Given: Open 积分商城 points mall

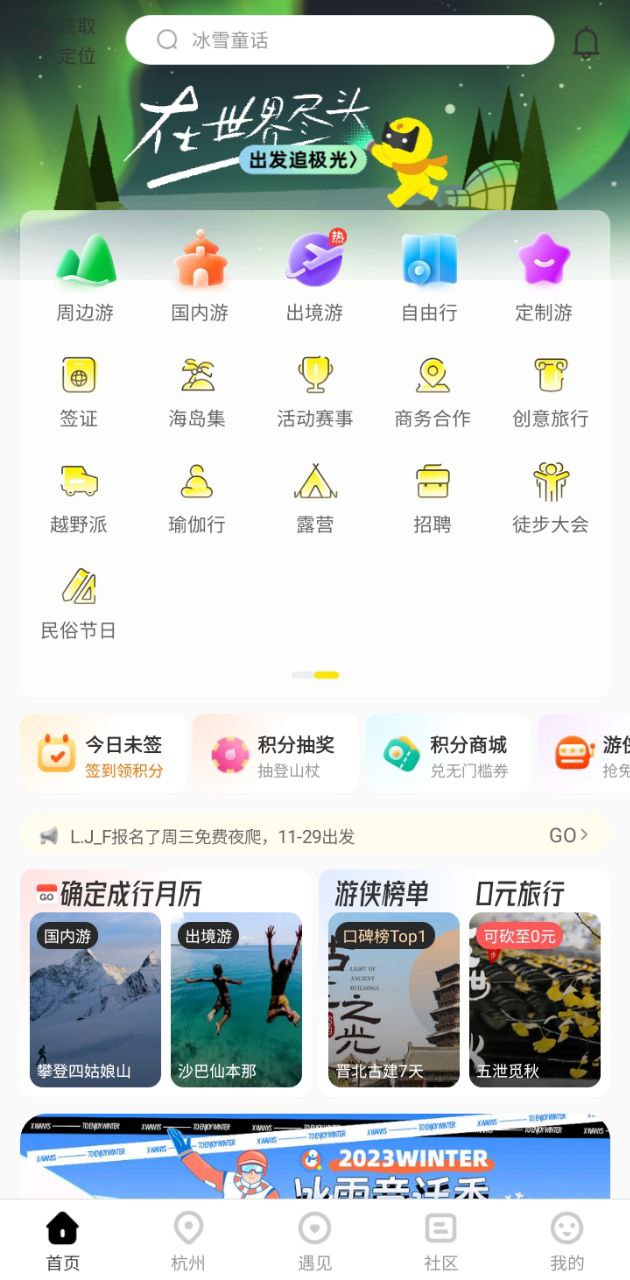Looking at the screenshot, I should coord(448,755).
